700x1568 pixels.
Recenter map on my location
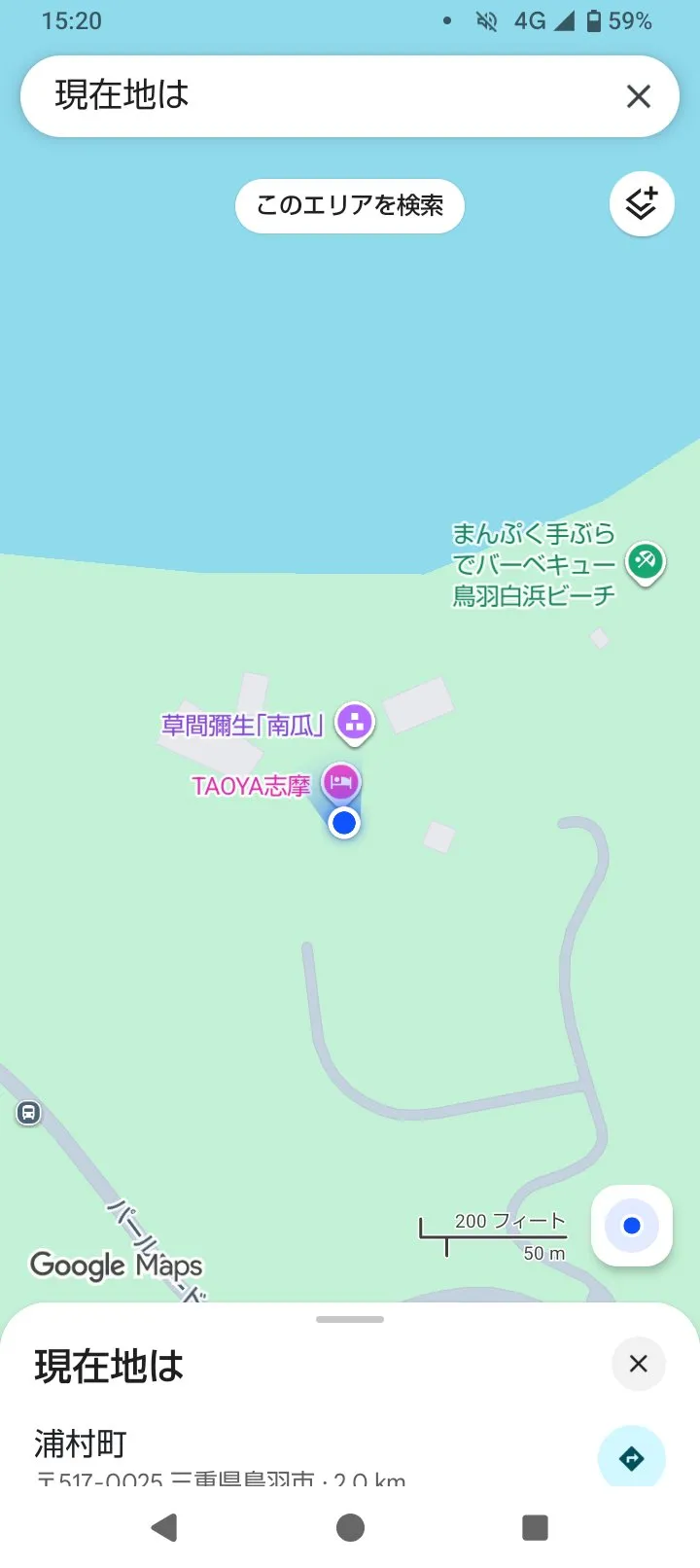tap(632, 1226)
